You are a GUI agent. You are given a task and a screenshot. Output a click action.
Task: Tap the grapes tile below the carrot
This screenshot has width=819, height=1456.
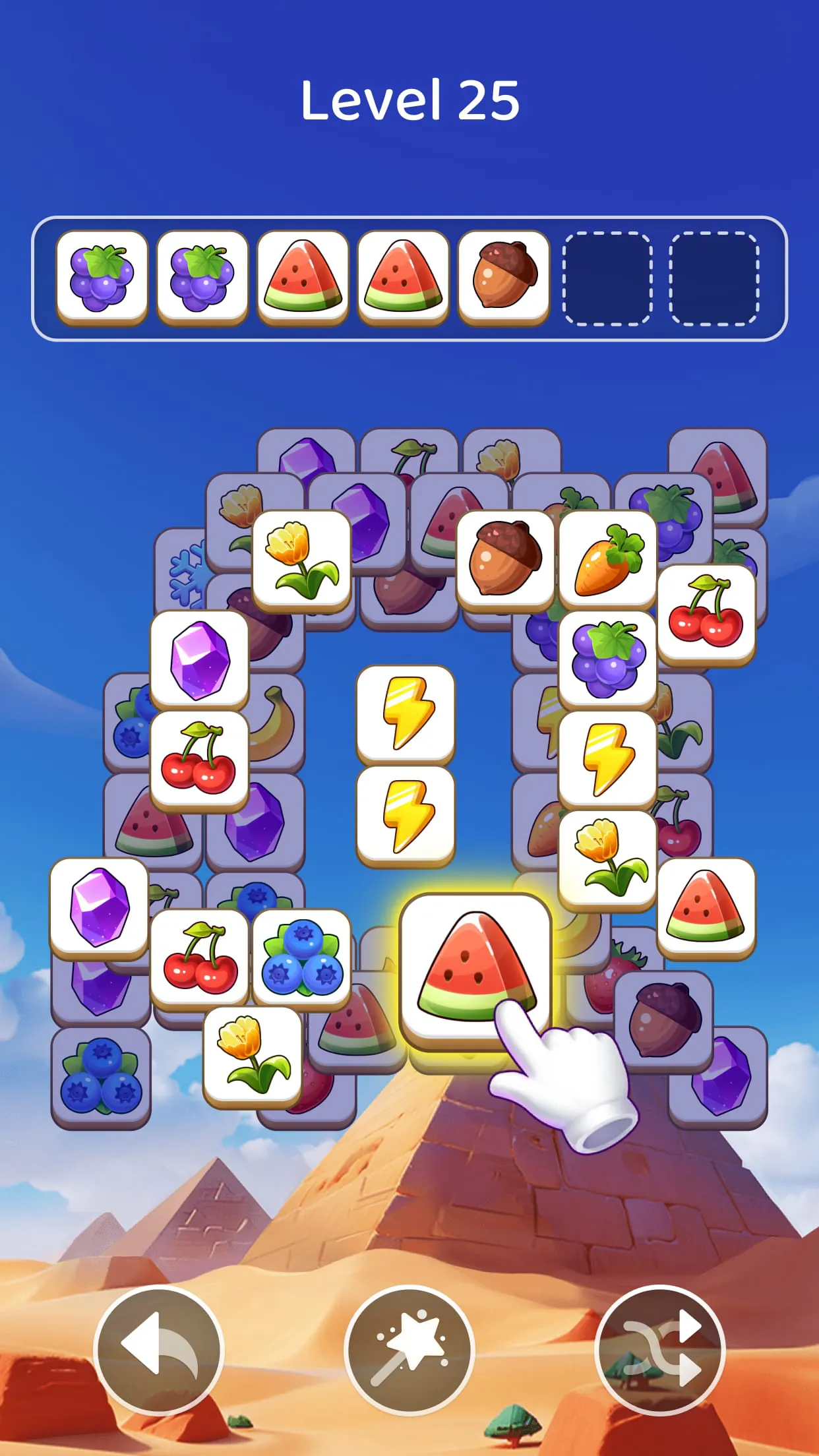coord(607,659)
